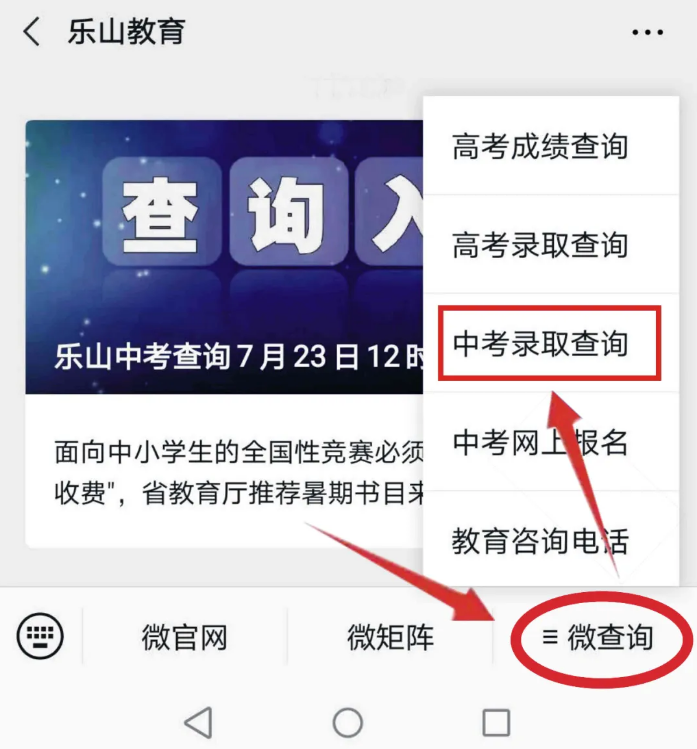Tap the system home button
This screenshot has width=697, height=749.
(x=347, y=722)
